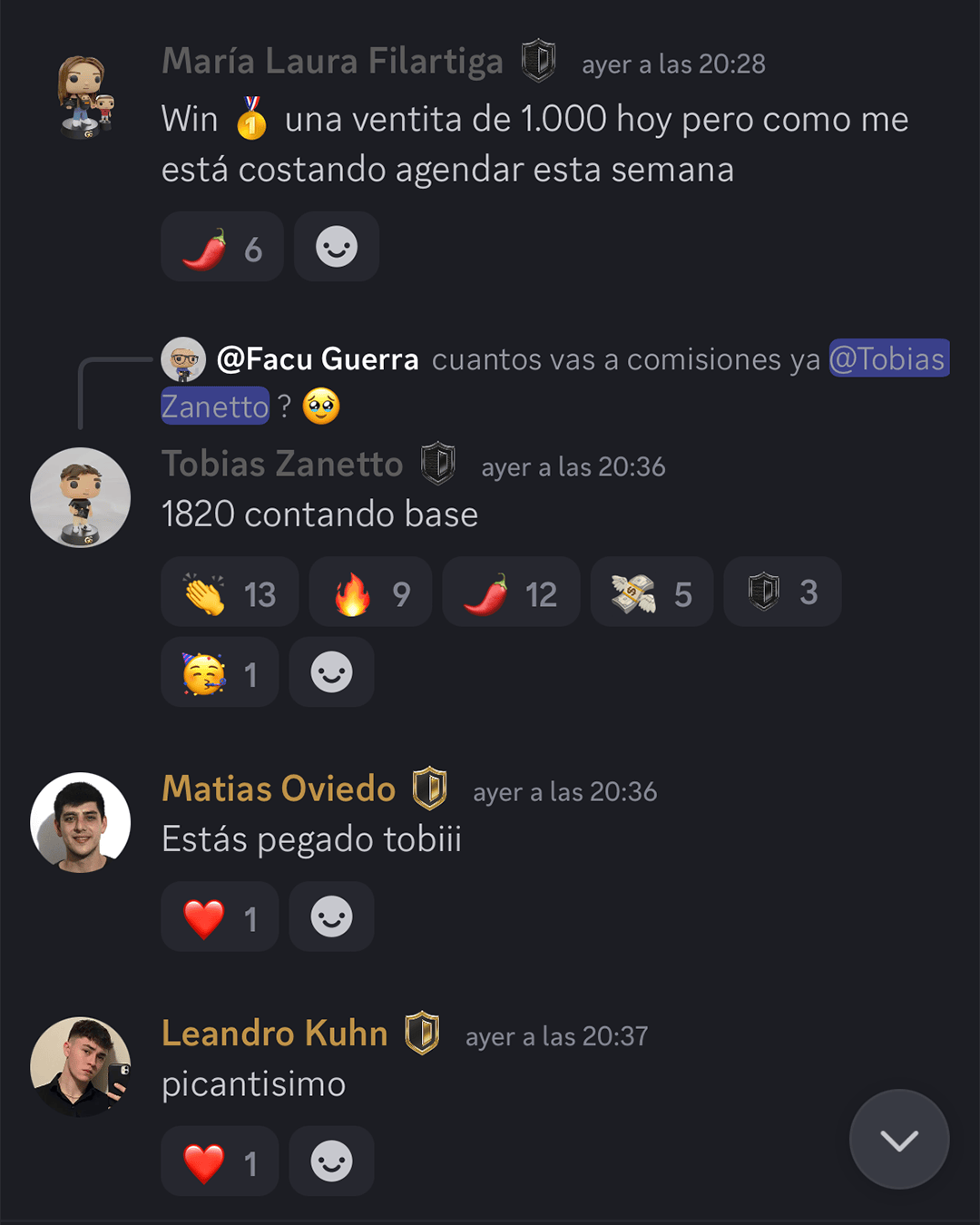
Task: Open the @Tobias Zanetto mention
Action: 887,359
